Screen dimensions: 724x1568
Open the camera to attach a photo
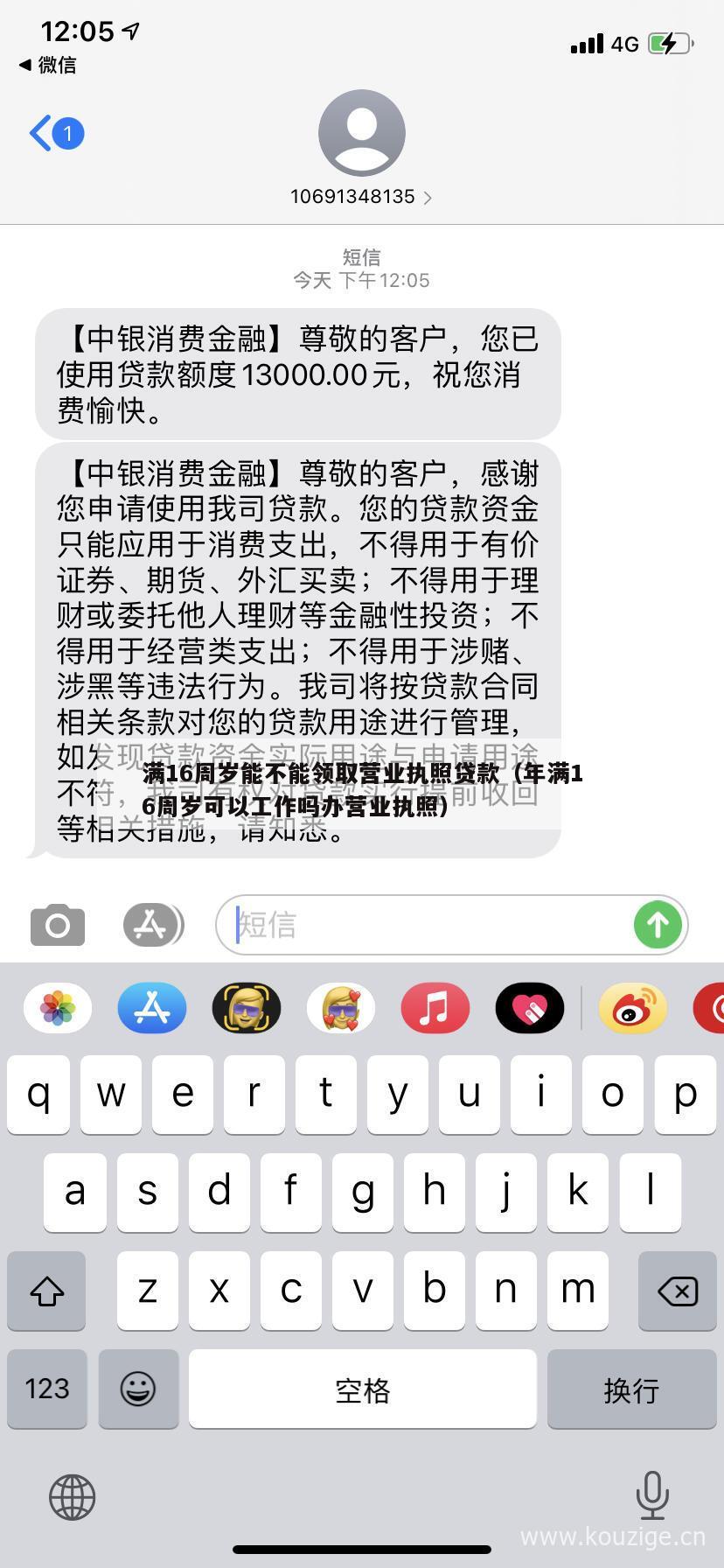(x=58, y=925)
